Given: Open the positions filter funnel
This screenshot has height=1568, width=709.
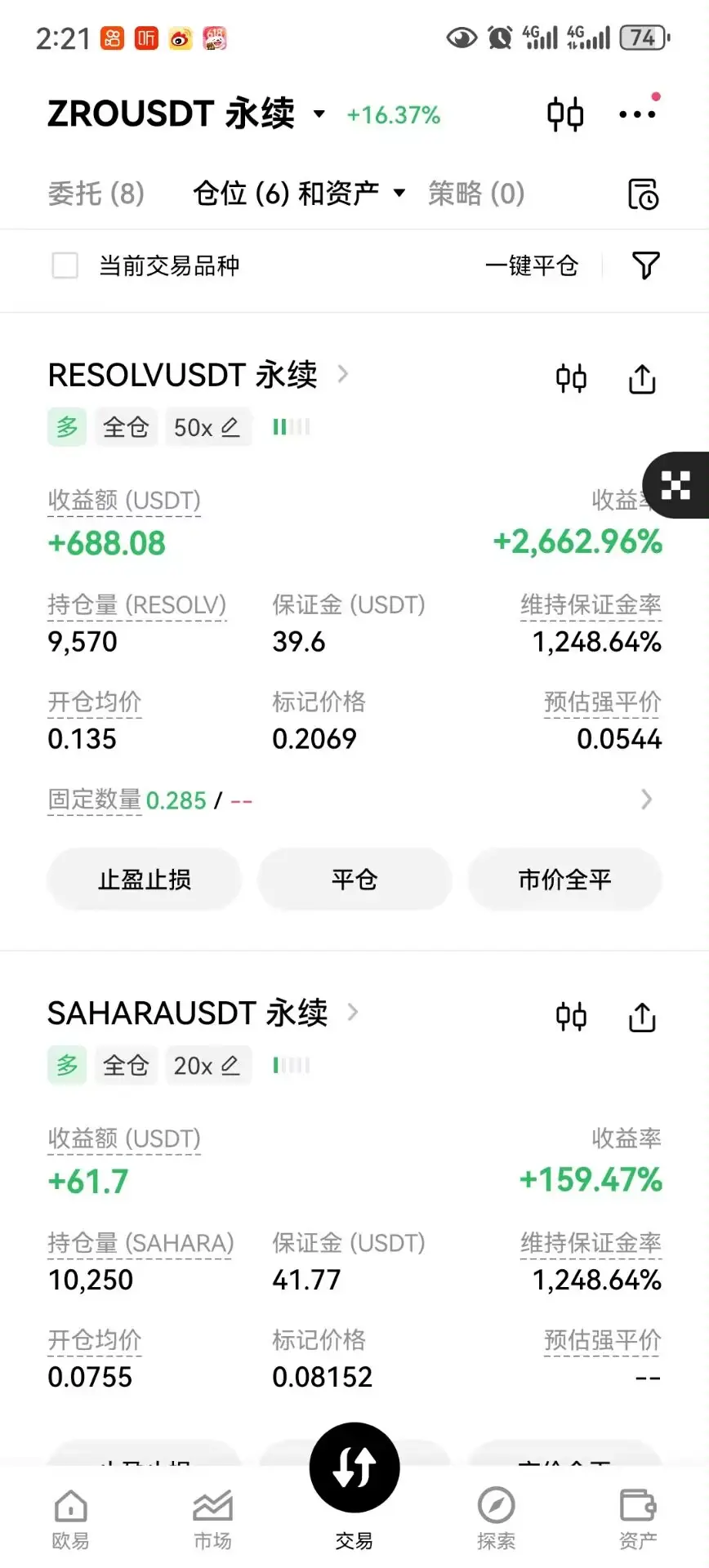Looking at the screenshot, I should coord(645,265).
